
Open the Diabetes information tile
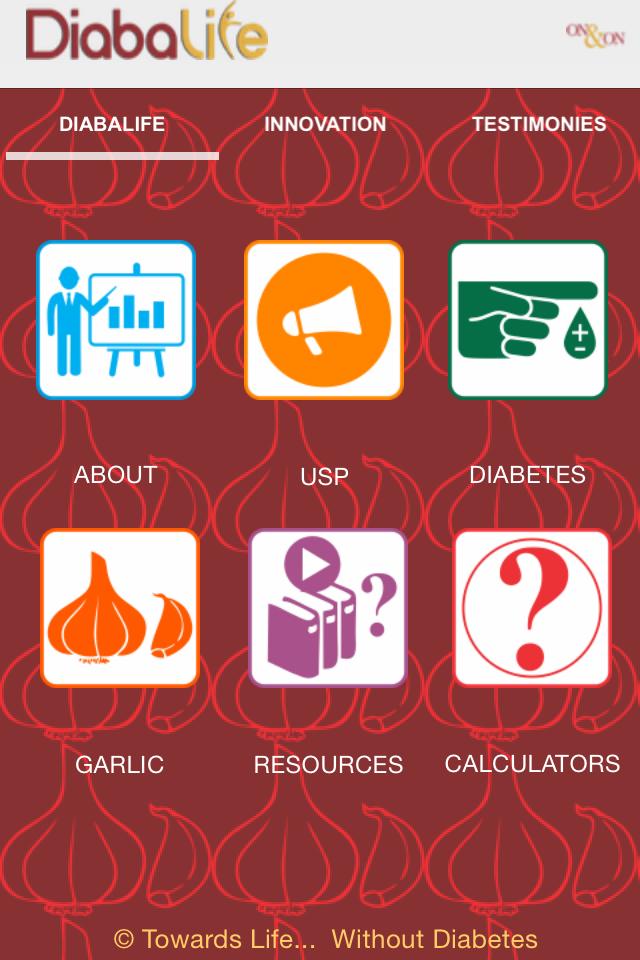click(528, 320)
